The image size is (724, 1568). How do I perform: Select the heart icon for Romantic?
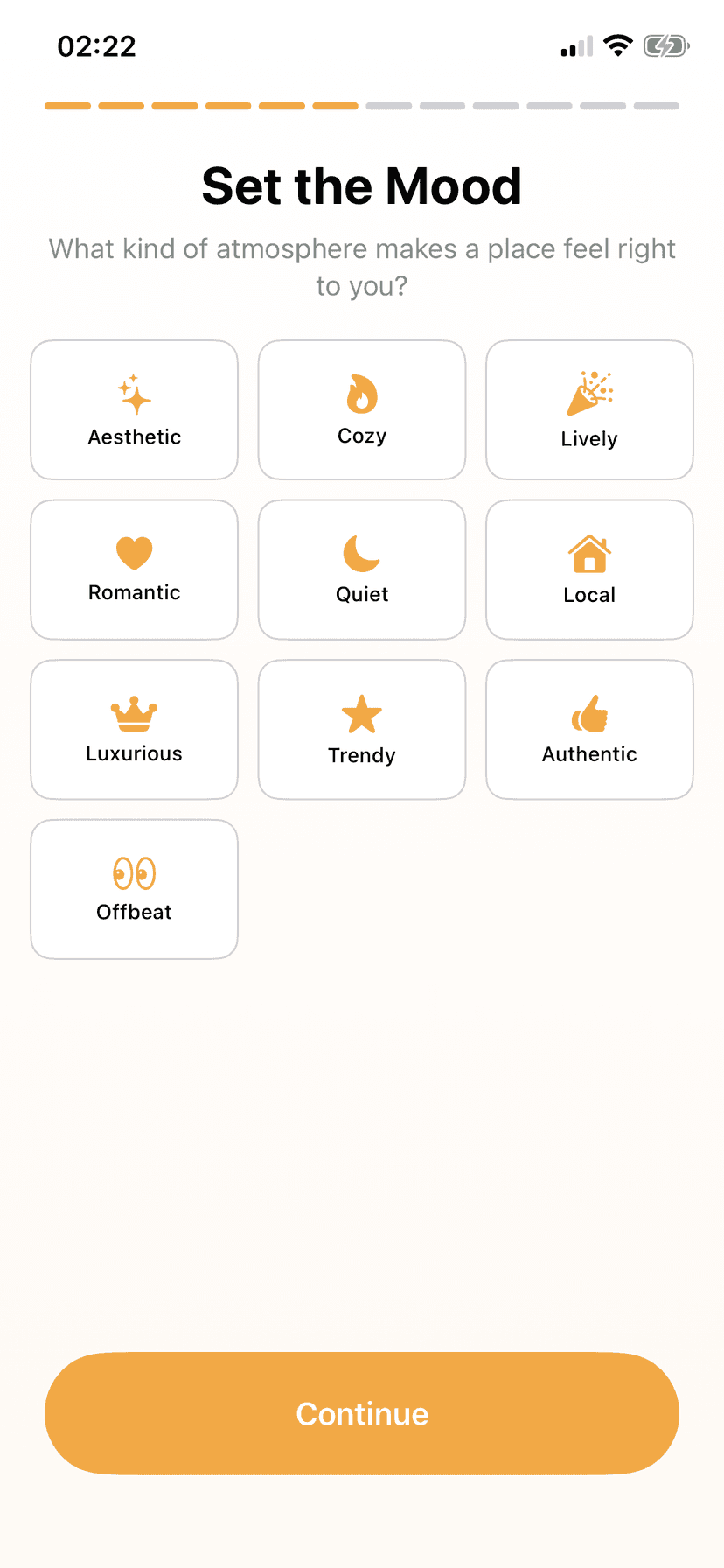[134, 552]
